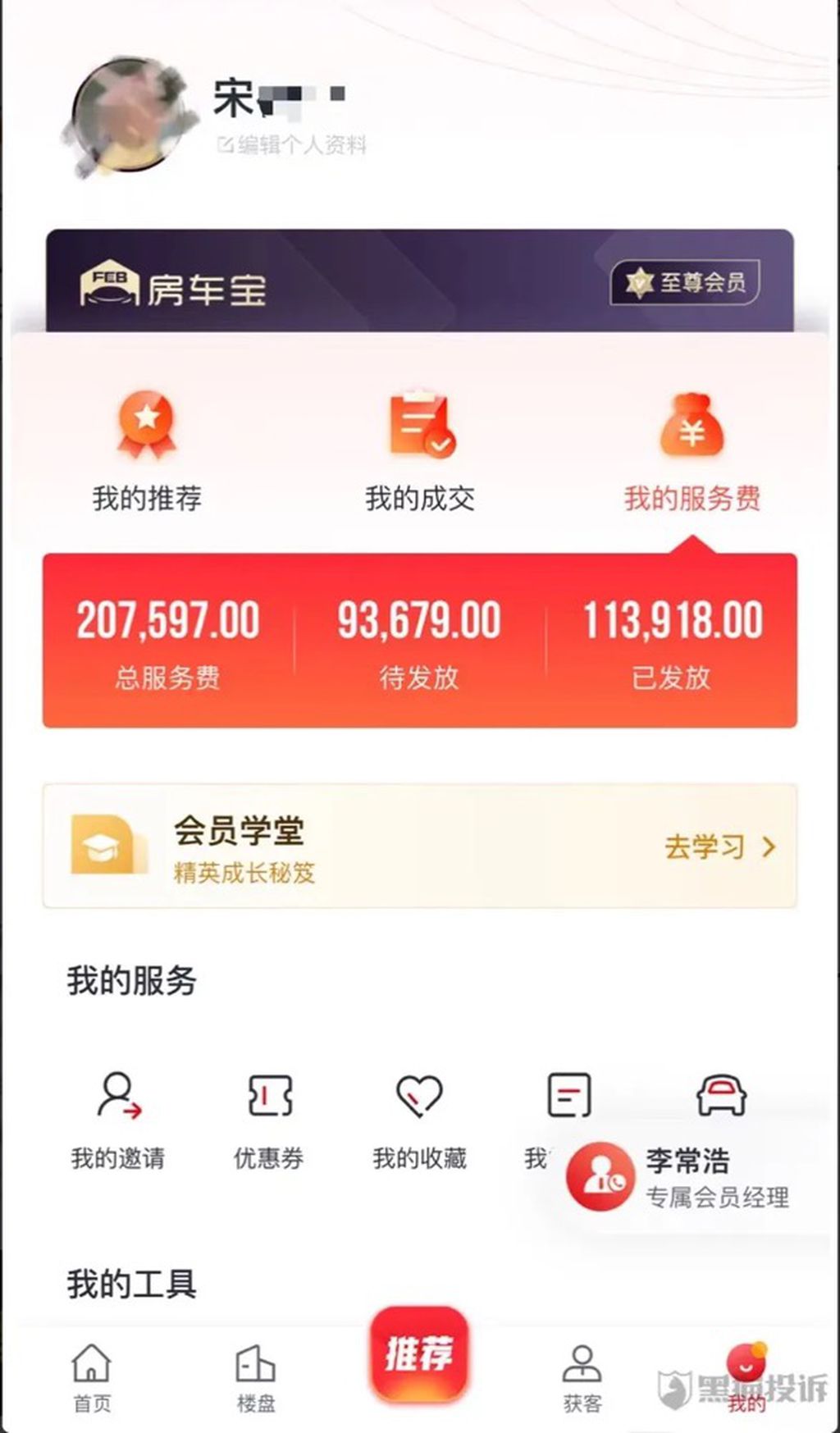Go to 首页 tab

click(x=91, y=1378)
